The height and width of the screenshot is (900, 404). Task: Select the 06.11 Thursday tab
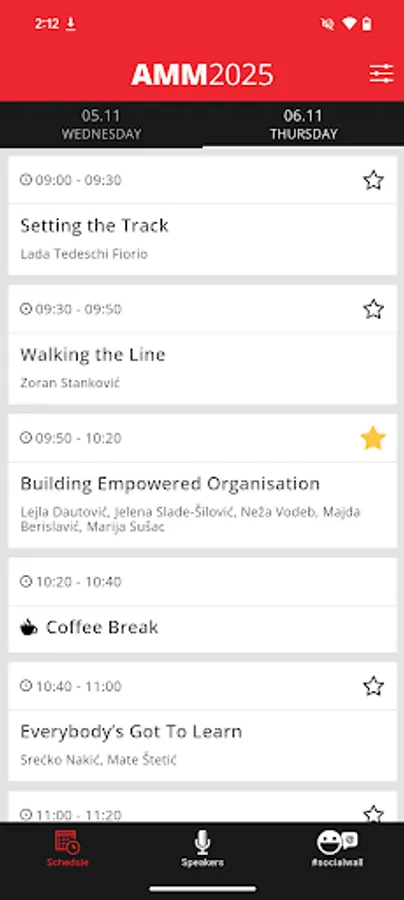303,125
